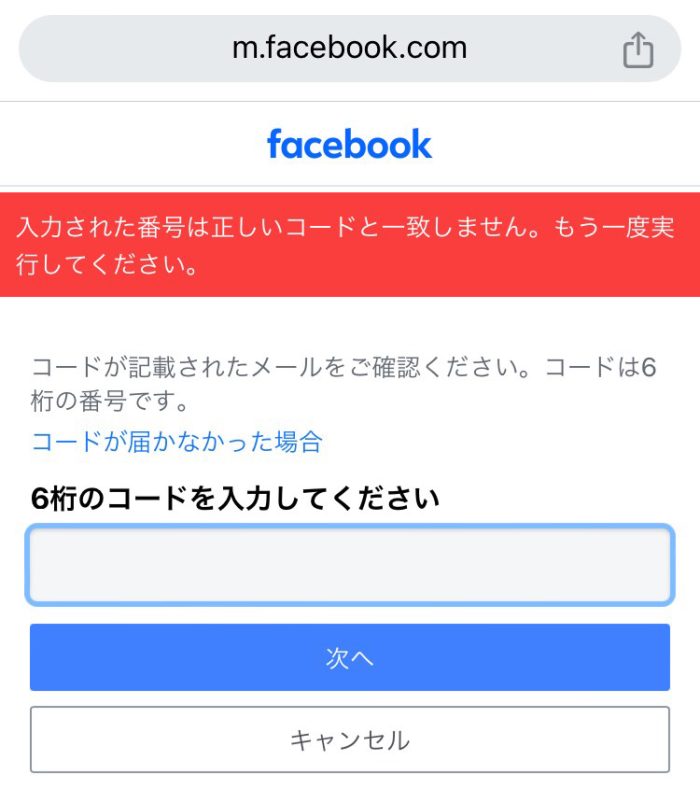Tap the share icon in address bar
Screen dimensions: 700x803
[638, 49]
